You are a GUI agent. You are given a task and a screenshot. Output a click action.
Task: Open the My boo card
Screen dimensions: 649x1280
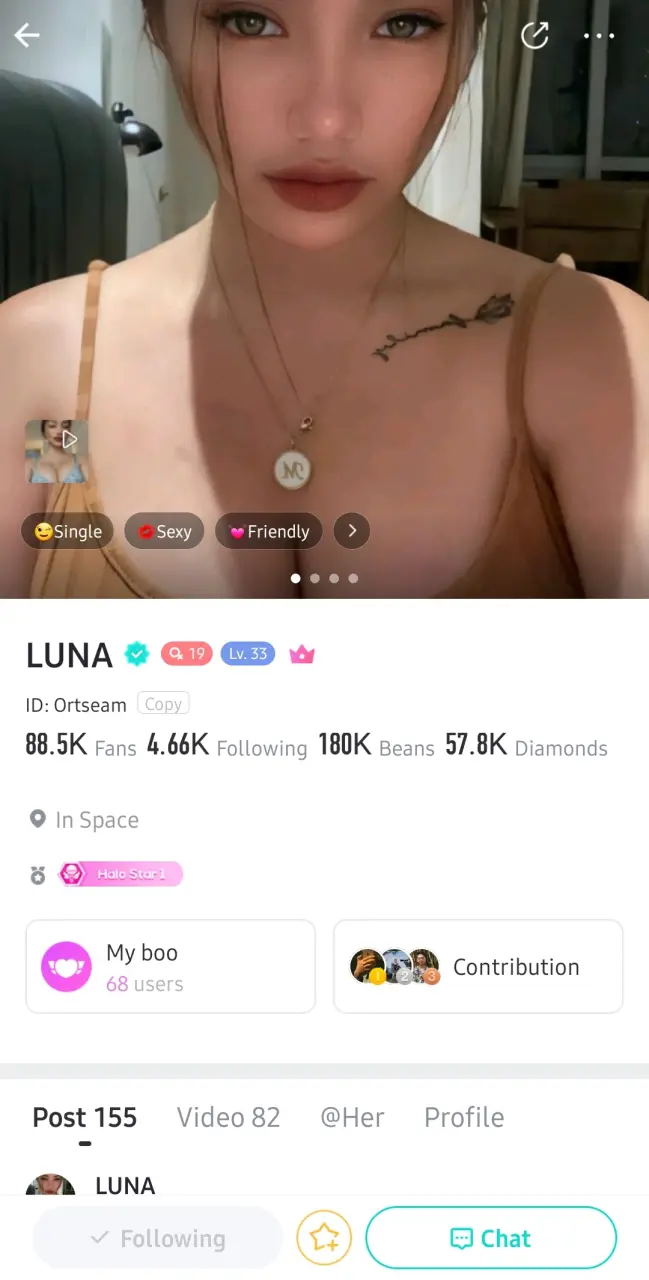170,967
